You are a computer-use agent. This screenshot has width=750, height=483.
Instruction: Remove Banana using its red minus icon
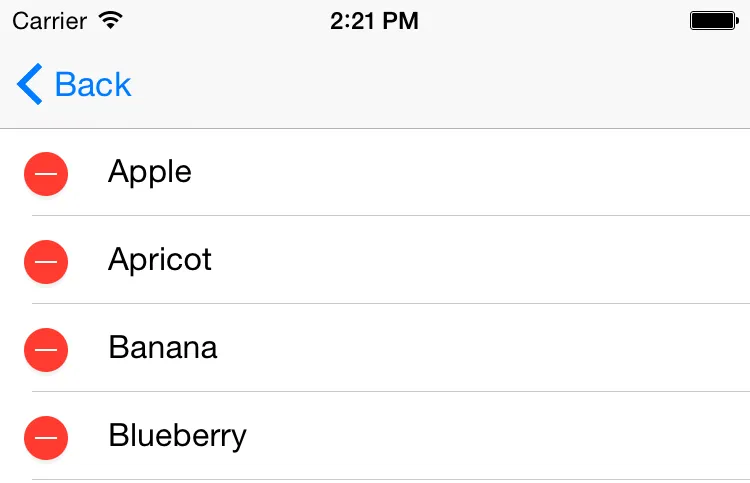pyautogui.click(x=46, y=350)
